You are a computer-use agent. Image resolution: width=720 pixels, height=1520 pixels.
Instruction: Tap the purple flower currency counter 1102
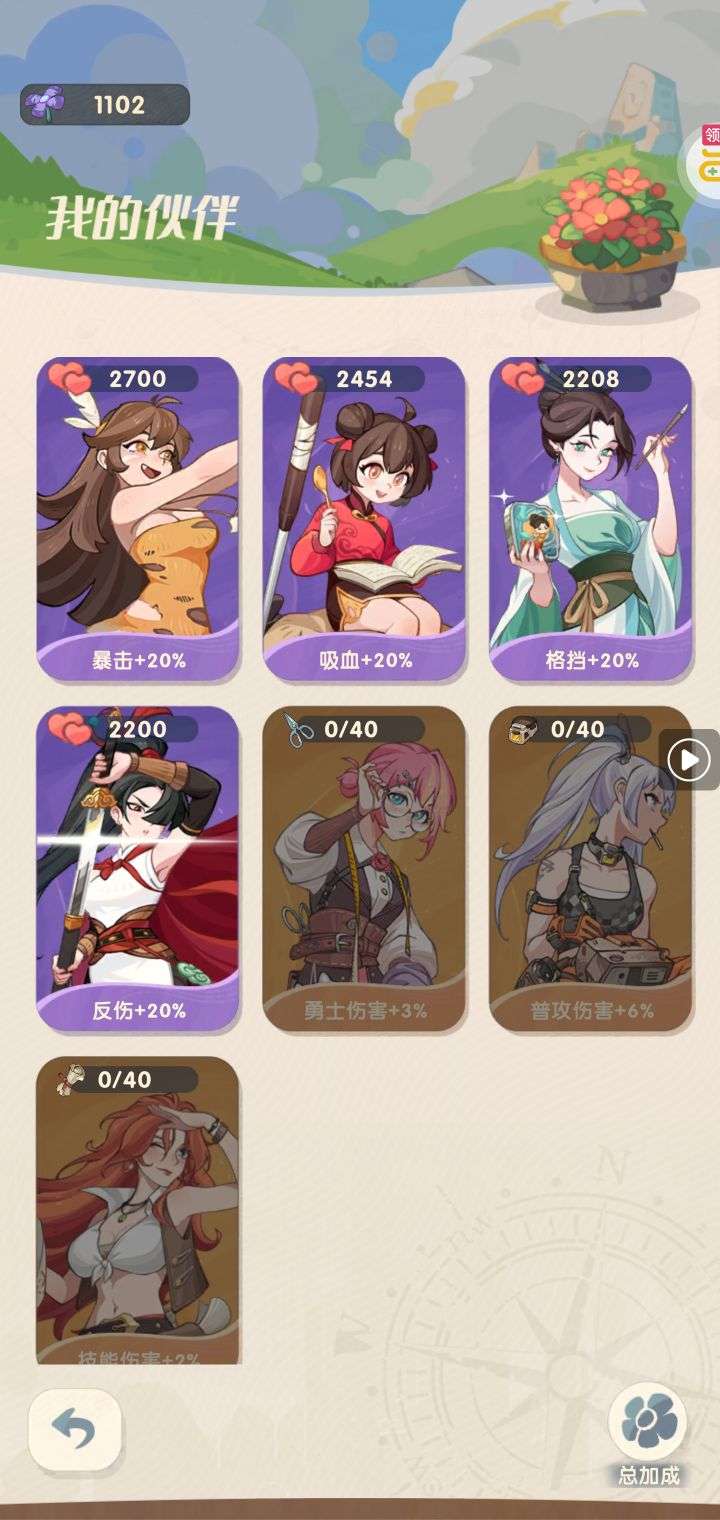coord(105,105)
